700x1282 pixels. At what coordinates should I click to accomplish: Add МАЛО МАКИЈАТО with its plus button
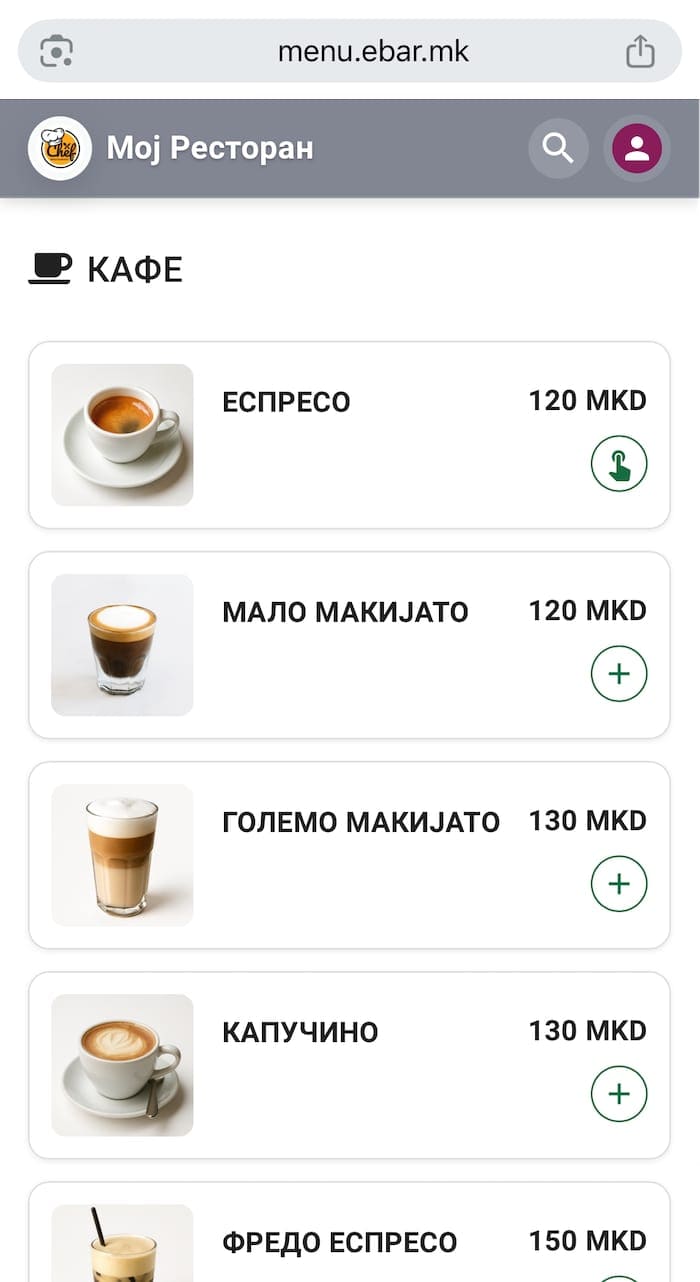coord(619,674)
